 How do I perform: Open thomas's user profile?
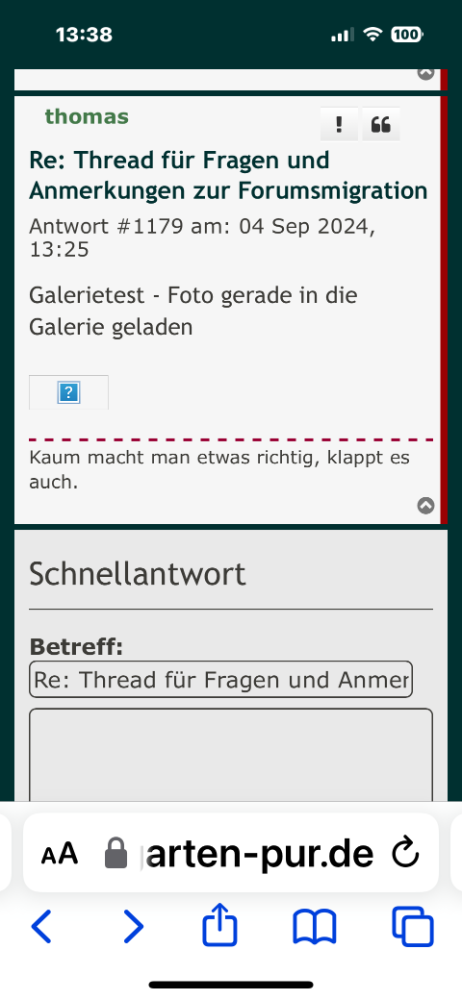(86, 117)
